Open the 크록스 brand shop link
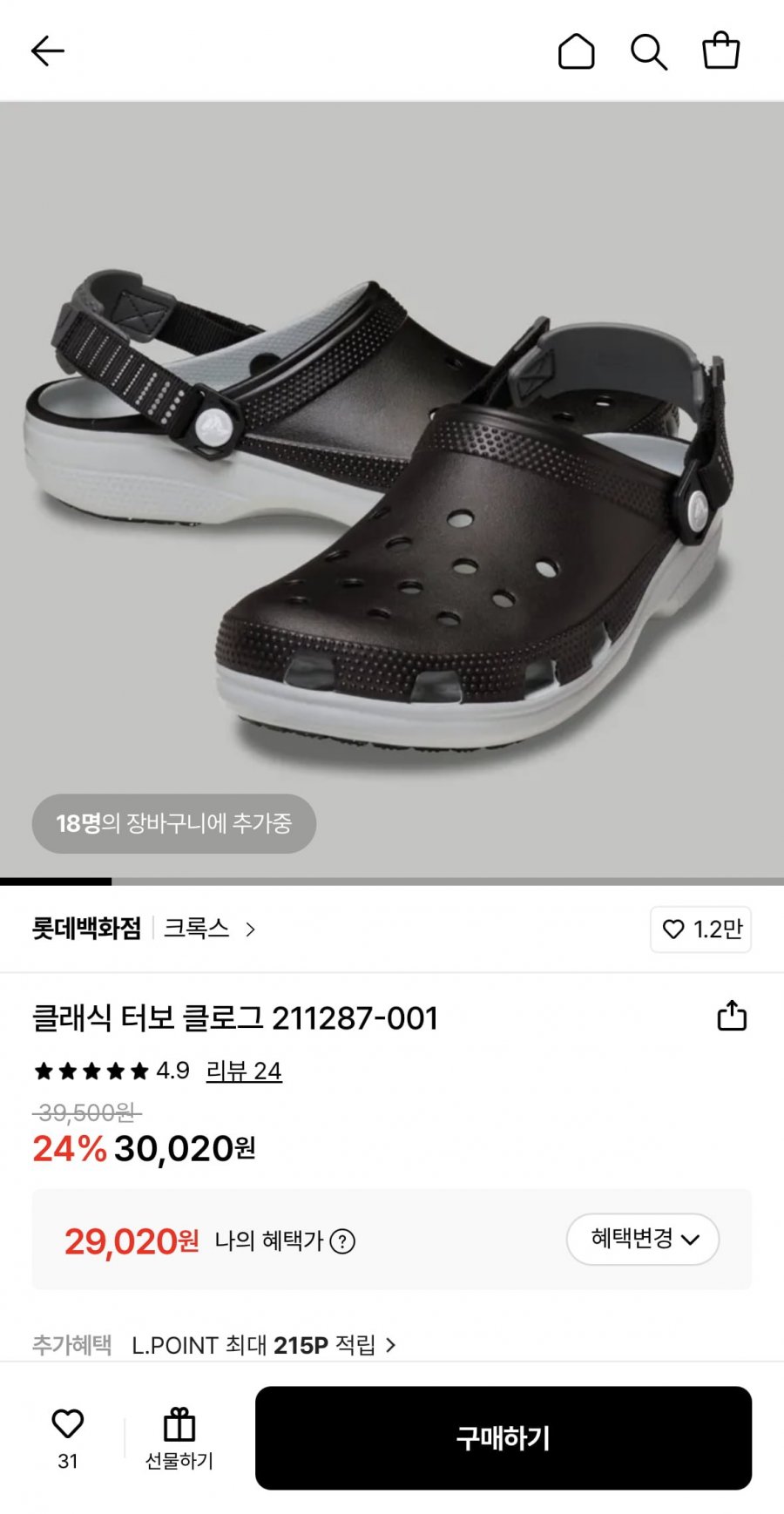Image resolution: width=784 pixels, height=1514 pixels. (209, 929)
